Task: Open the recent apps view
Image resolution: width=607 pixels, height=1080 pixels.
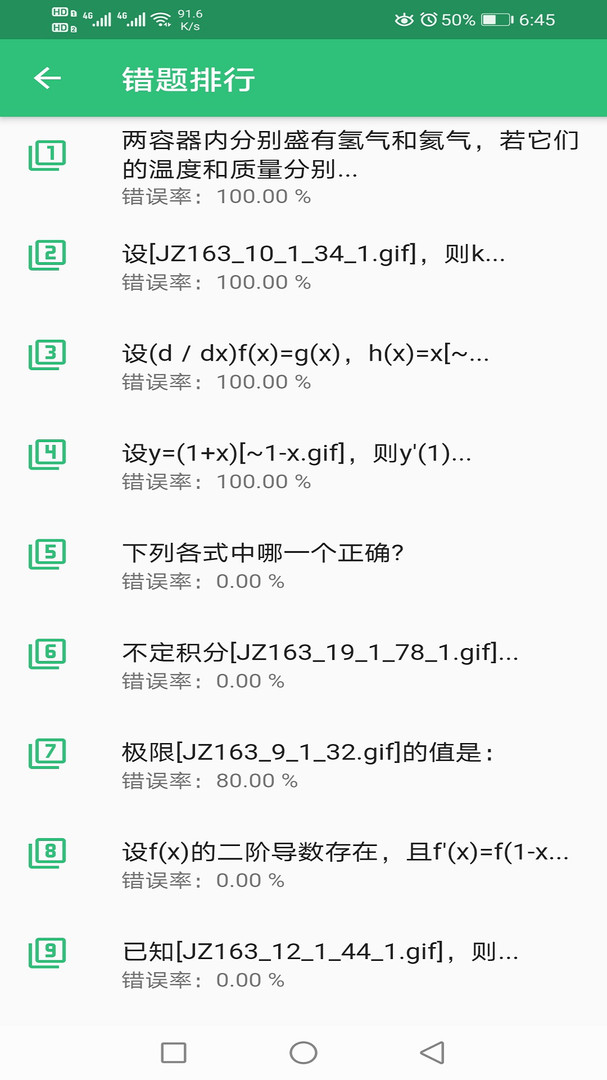Action: (x=174, y=1052)
